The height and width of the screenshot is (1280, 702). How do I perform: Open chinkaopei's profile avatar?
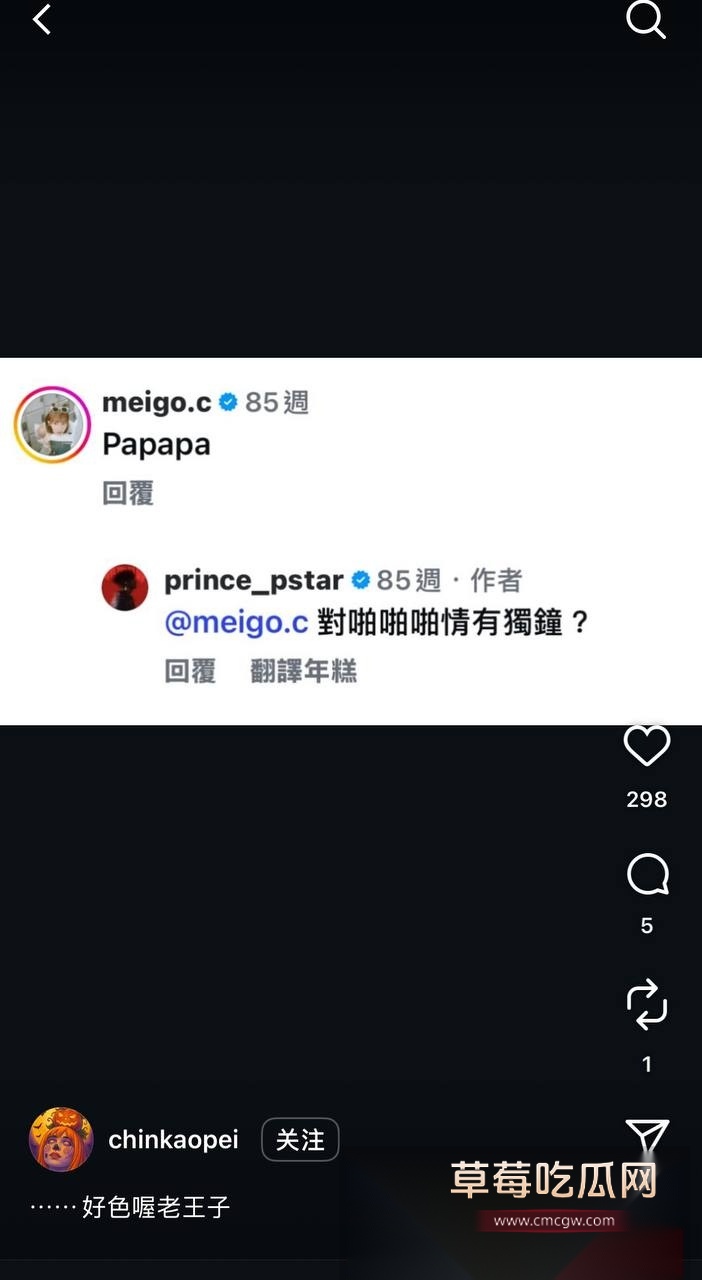tap(61, 1140)
